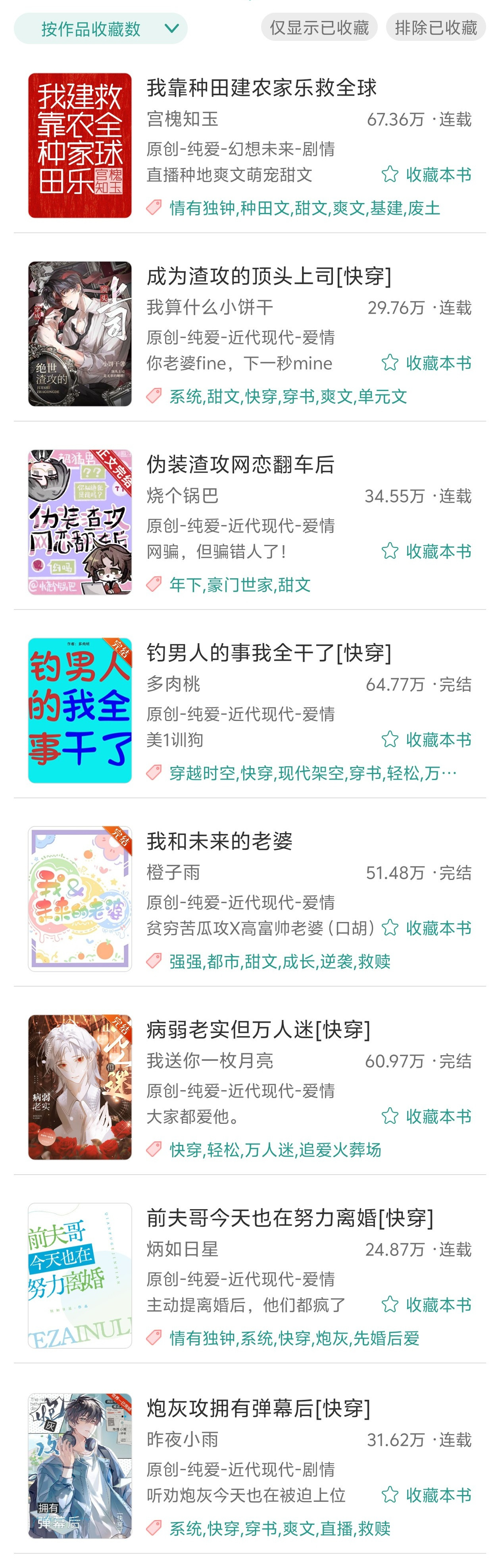The height and width of the screenshot is (1568, 500).
Task: Open the novel 伪装渣攻网恋翻车后
Action: 240,464
